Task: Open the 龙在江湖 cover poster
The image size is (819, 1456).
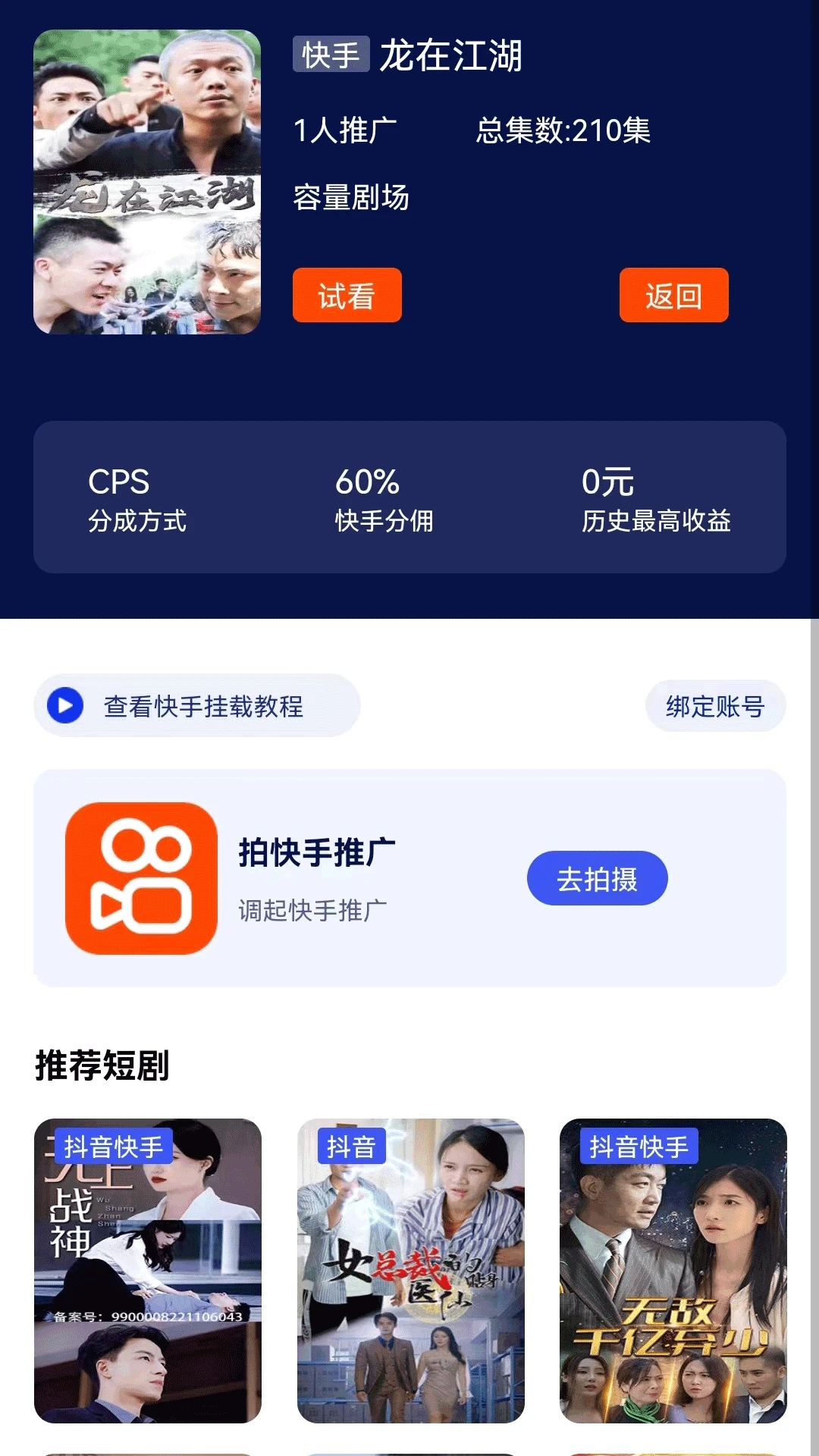Action: coord(147,182)
